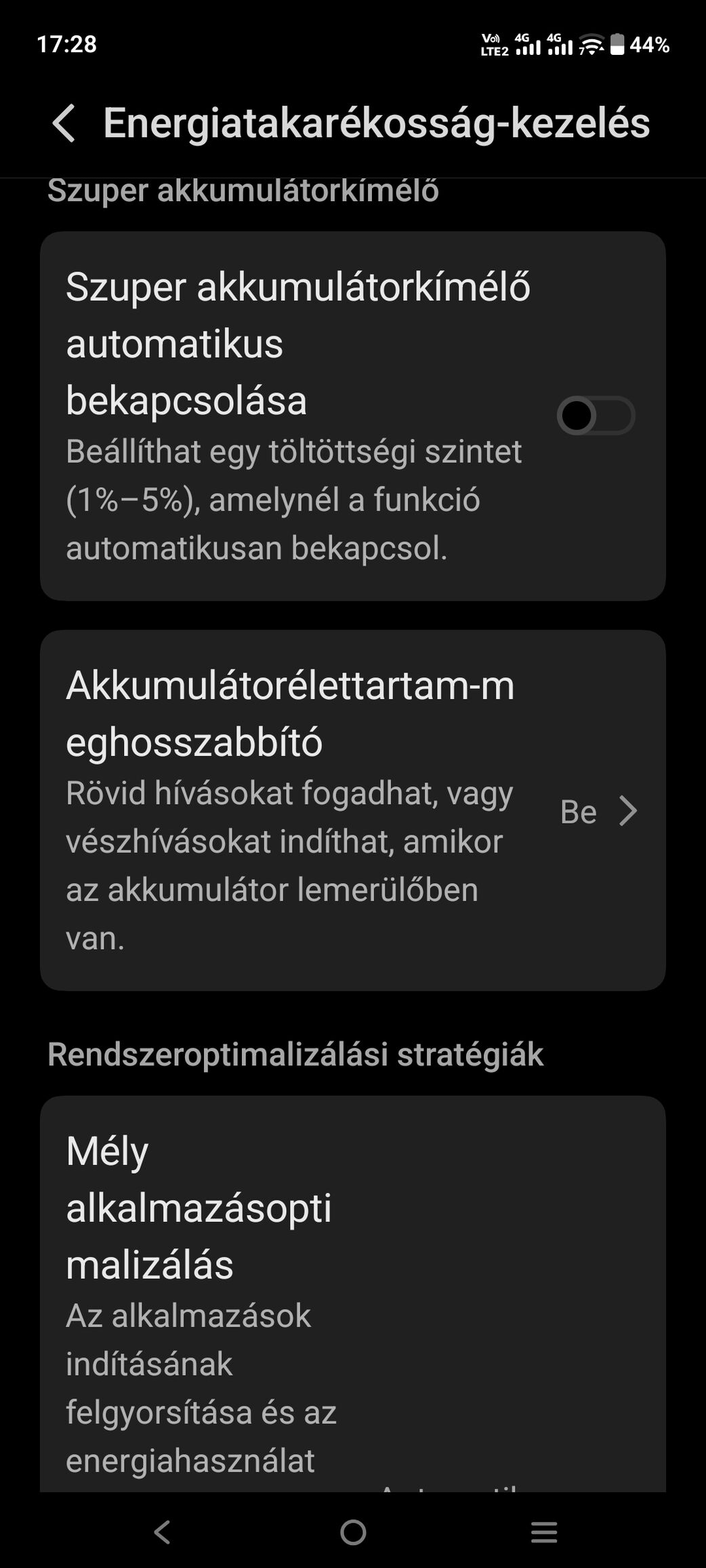Screen dimensions: 706x1568
Task: Go back from Energiatakarékosság-kezelés
Action: coord(64,123)
